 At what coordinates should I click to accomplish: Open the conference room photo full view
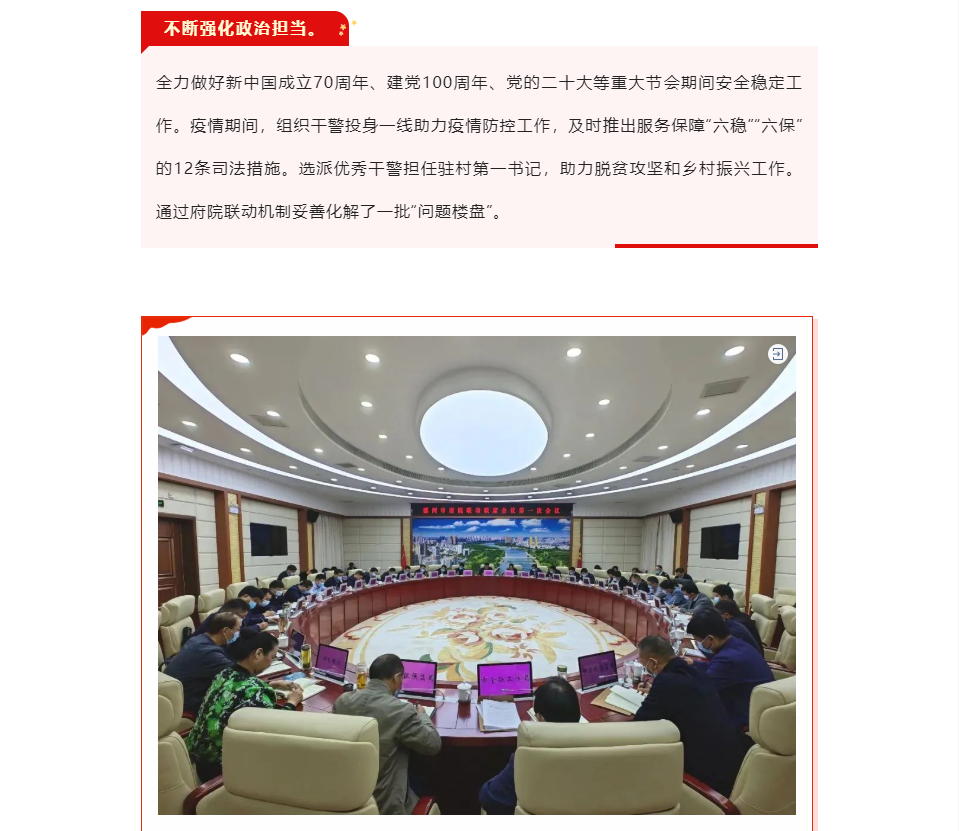click(477, 575)
